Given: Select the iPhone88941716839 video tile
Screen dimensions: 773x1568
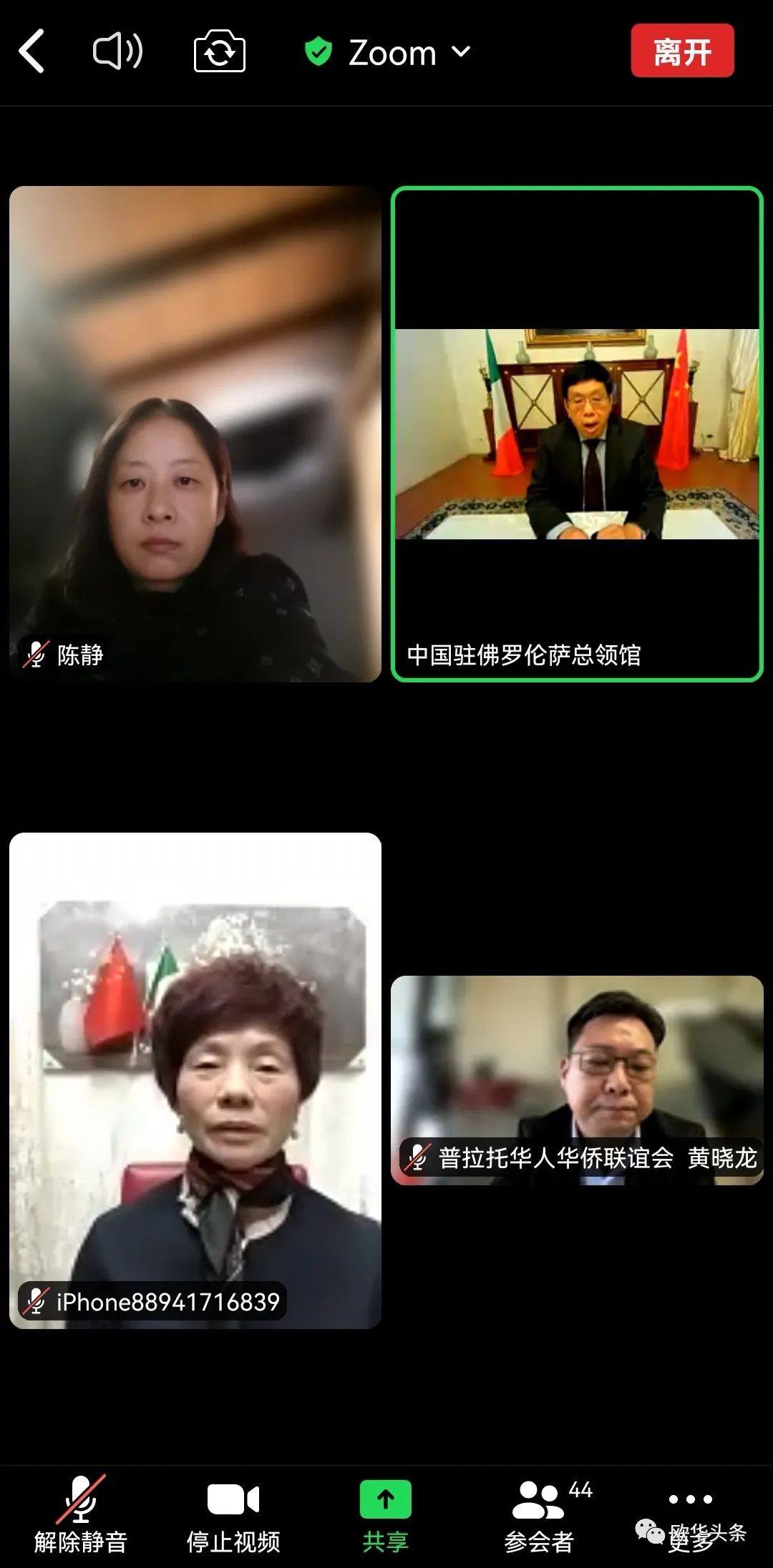Looking at the screenshot, I should pyautogui.click(x=195, y=1080).
